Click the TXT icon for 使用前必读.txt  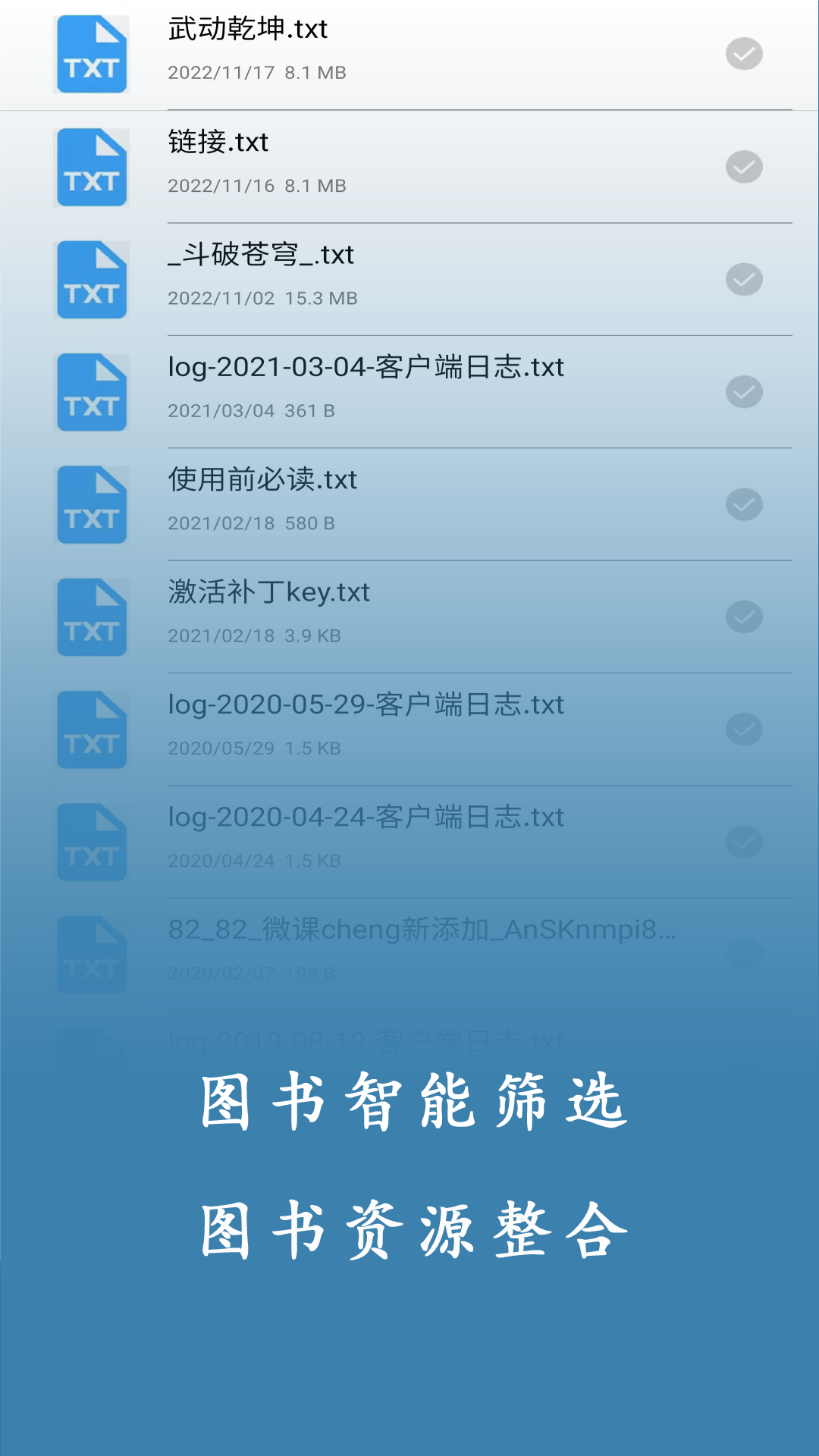click(92, 504)
